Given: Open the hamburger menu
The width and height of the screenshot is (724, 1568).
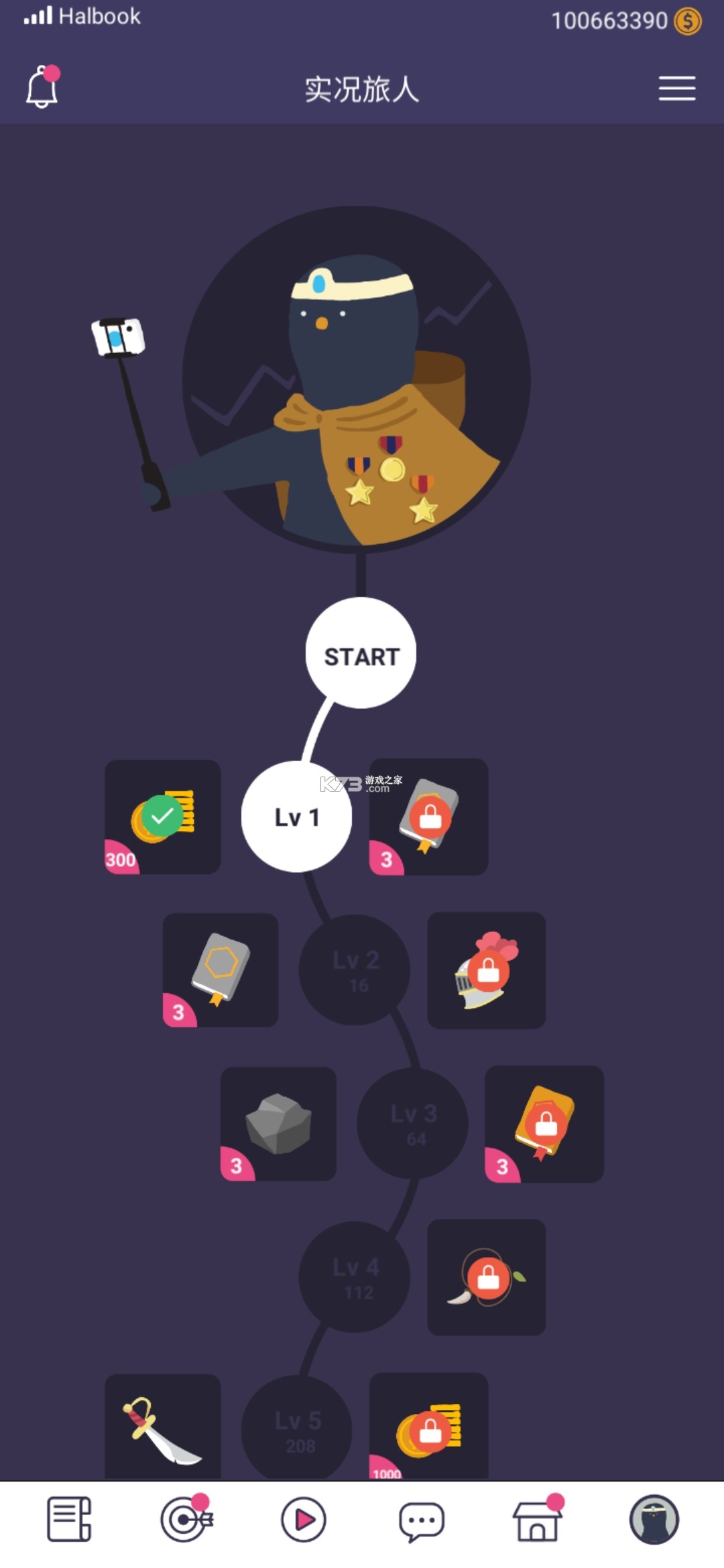Looking at the screenshot, I should point(676,88).
